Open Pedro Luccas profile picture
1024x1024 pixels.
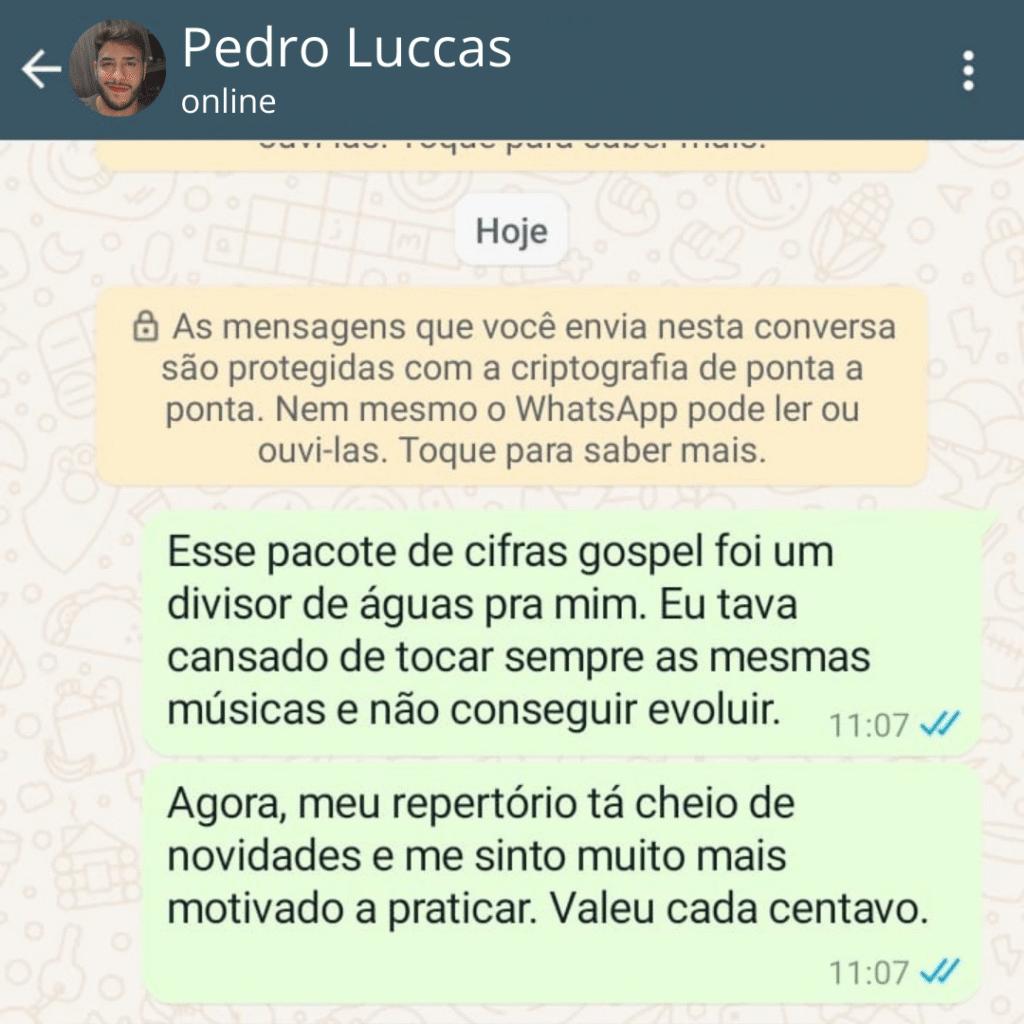tap(118, 70)
